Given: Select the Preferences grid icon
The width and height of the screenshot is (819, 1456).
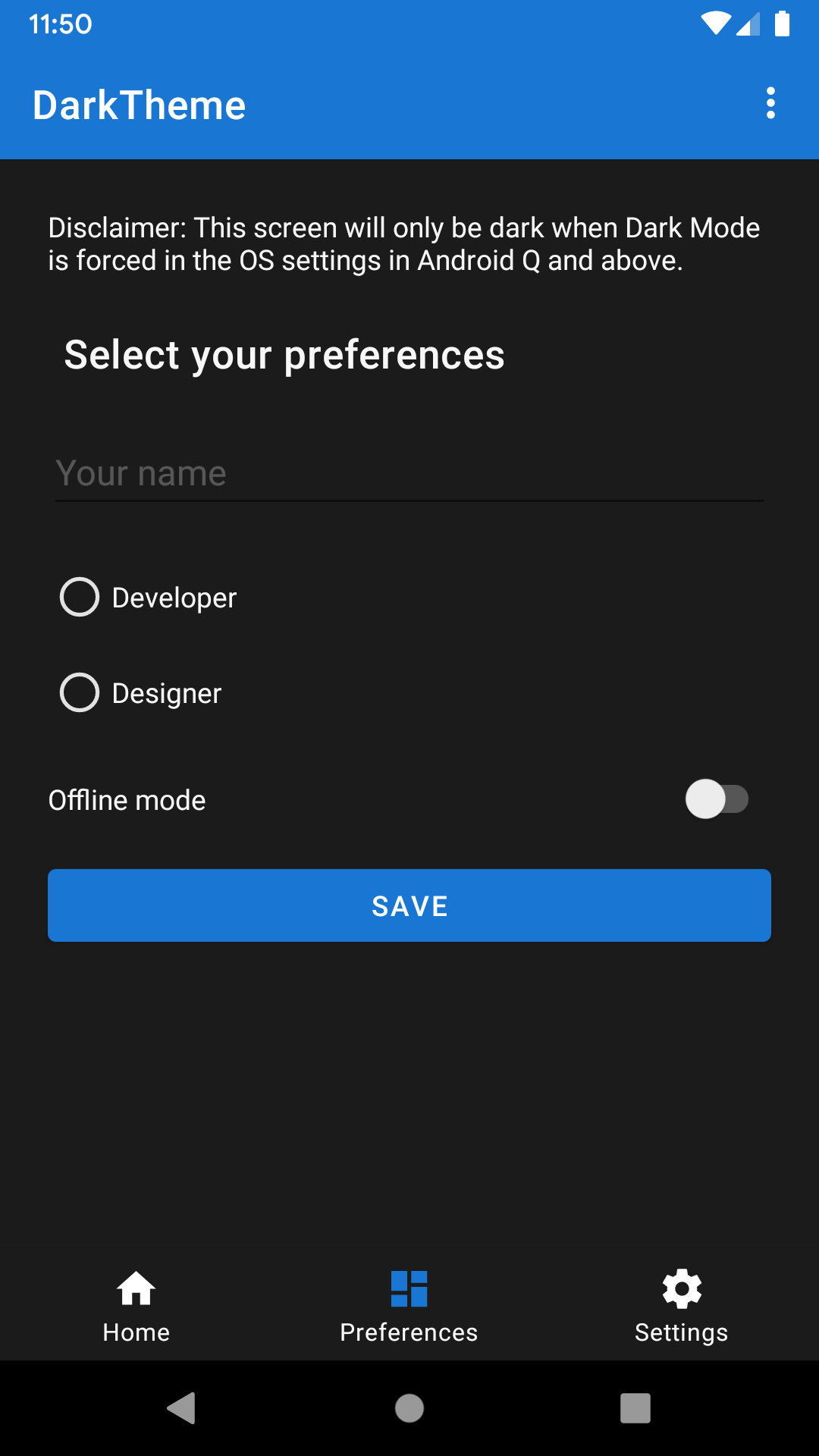Looking at the screenshot, I should click(x=409, y=1289).
